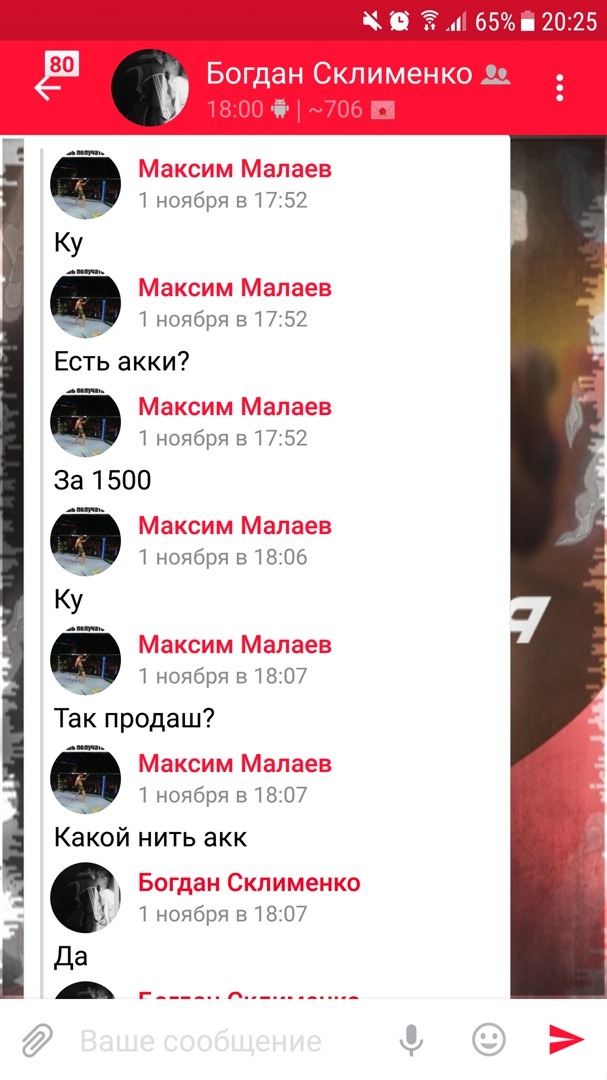Open the emoji smiley picker
607x1080 pixels.
point(489,1040)
